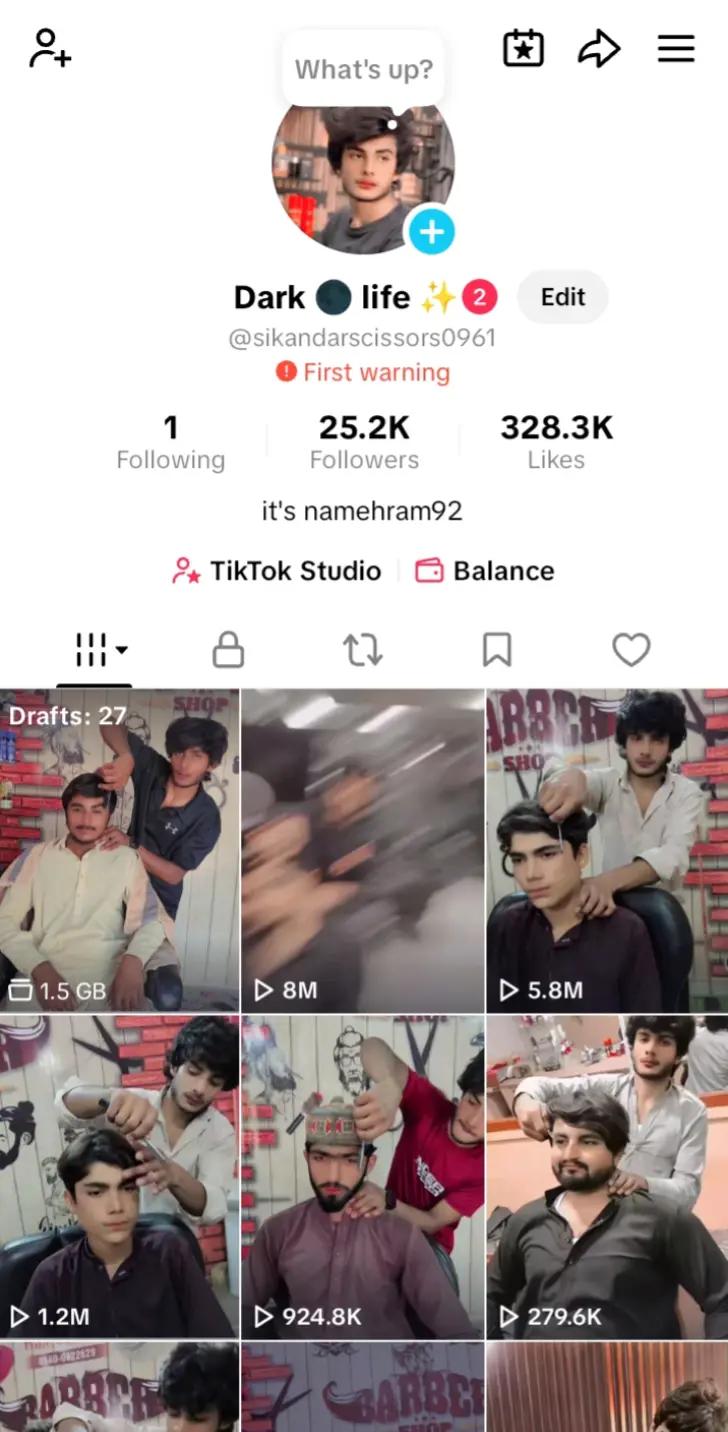Tap the What's up? status bubble
The width and height of the screenshot is (728, 1432).
click(363, 69)
